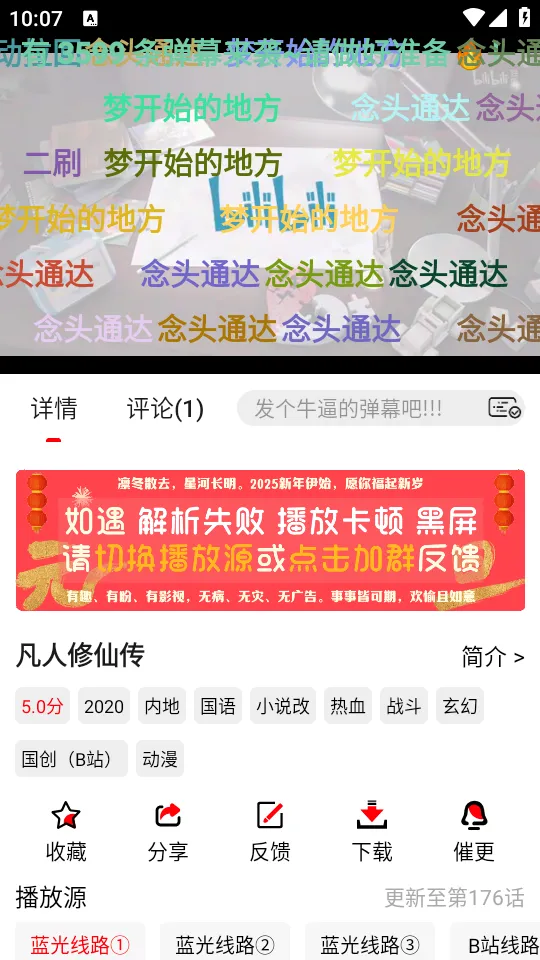Image resolution: width=540 pixels, height=960 pixels.
Task: Request updates with 催更
Action: 474,831
